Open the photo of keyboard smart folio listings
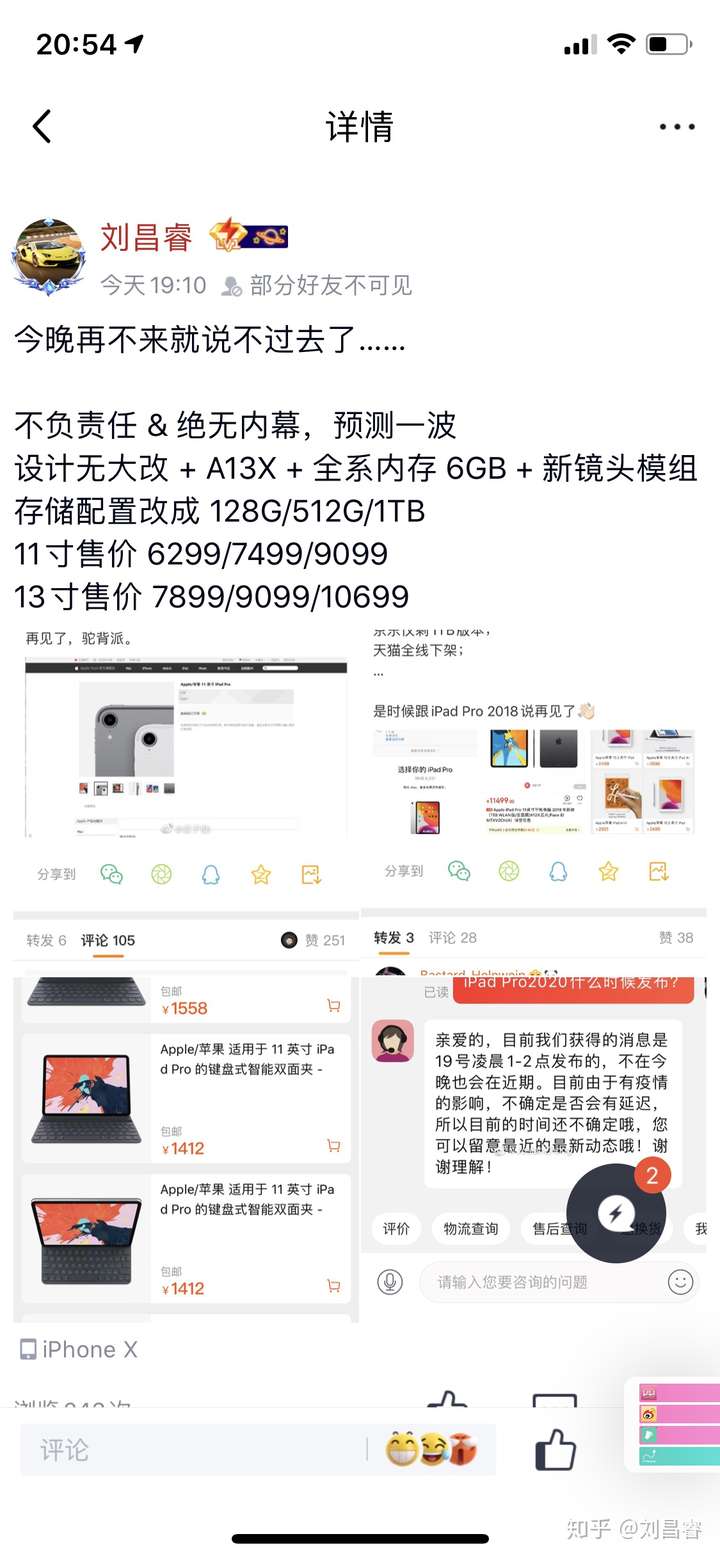This screenshot has height=1559, width=720. [186, 1140]
